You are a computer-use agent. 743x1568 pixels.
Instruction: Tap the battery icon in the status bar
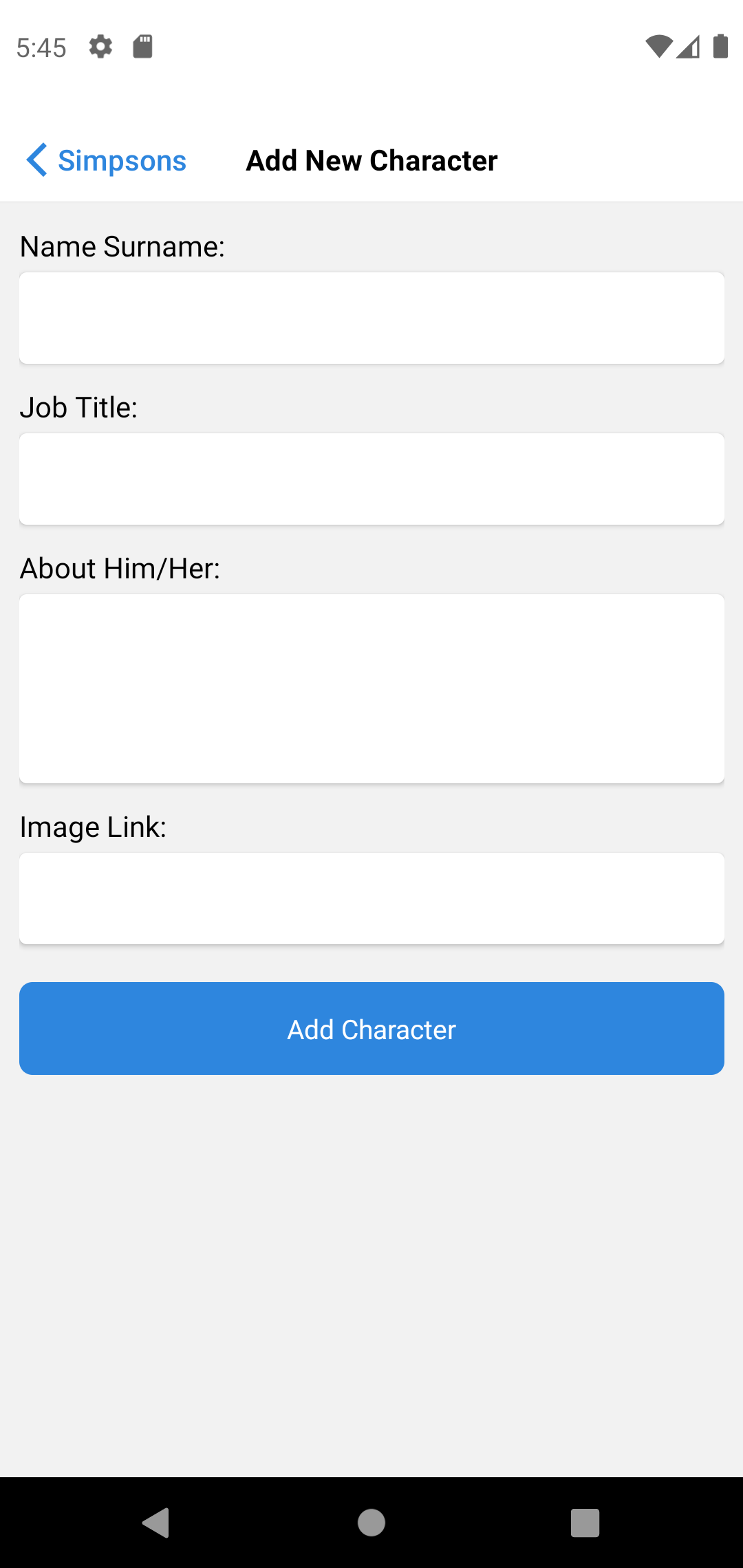point(720,47)
